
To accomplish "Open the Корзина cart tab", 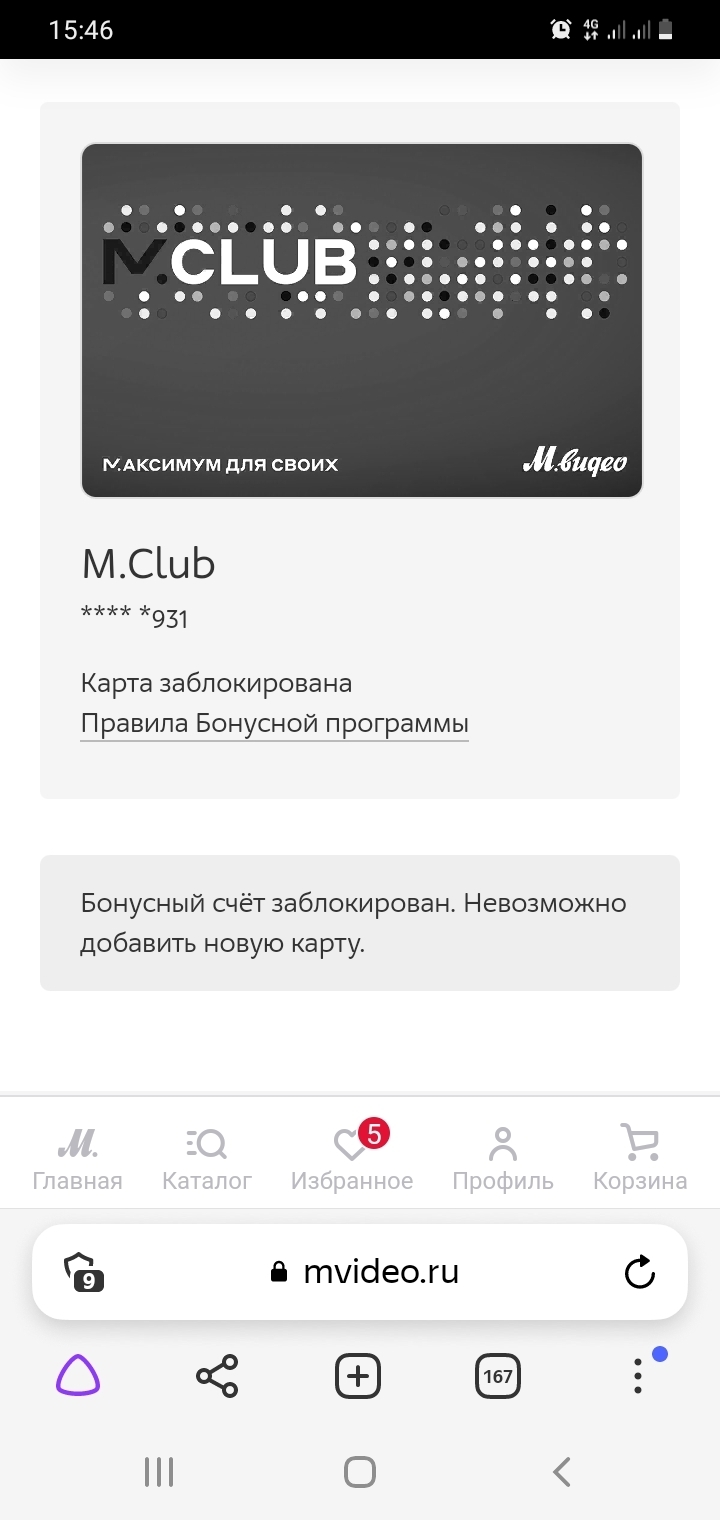I will [x=640, y=1158].
